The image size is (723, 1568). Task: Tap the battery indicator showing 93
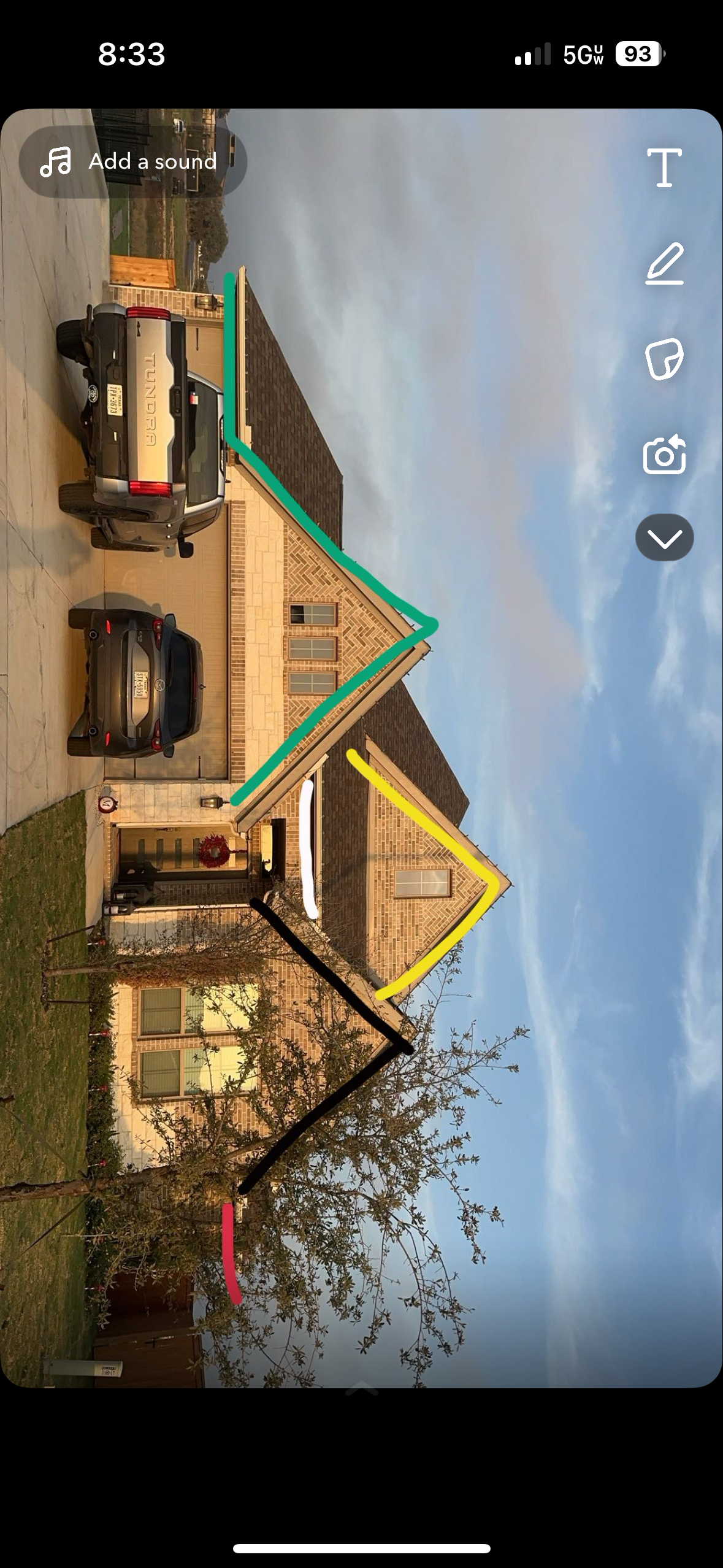(x=638, y=55)
